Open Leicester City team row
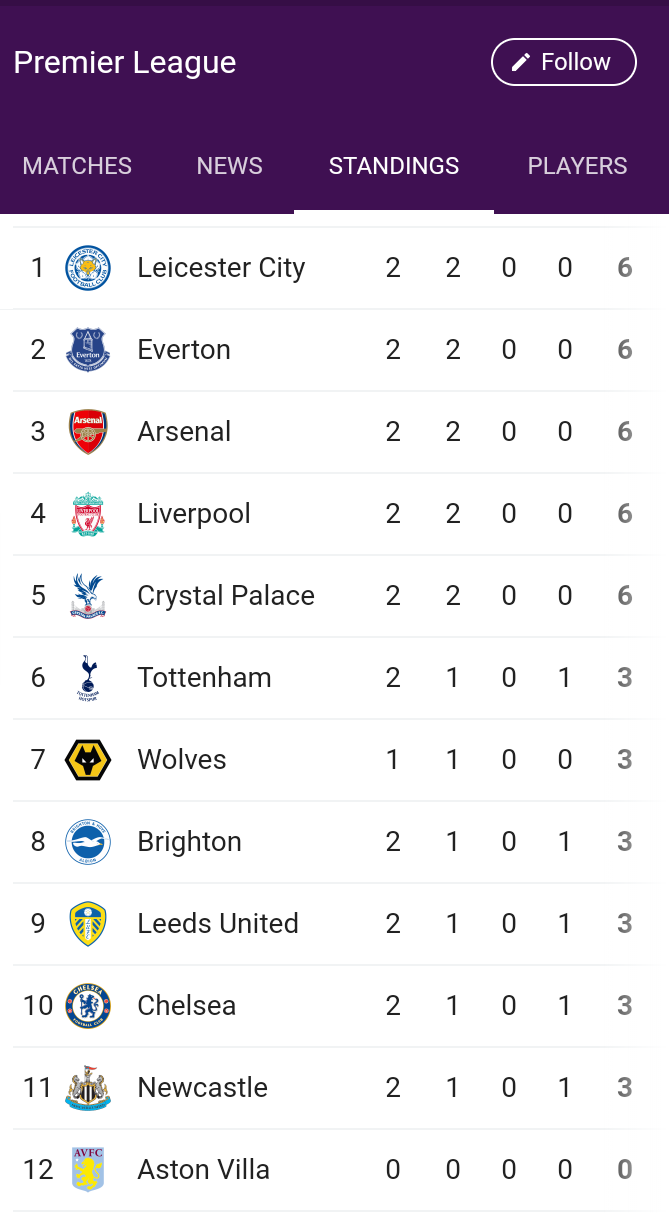Viewport: 669px width, 1213px height. pos(334,268)
